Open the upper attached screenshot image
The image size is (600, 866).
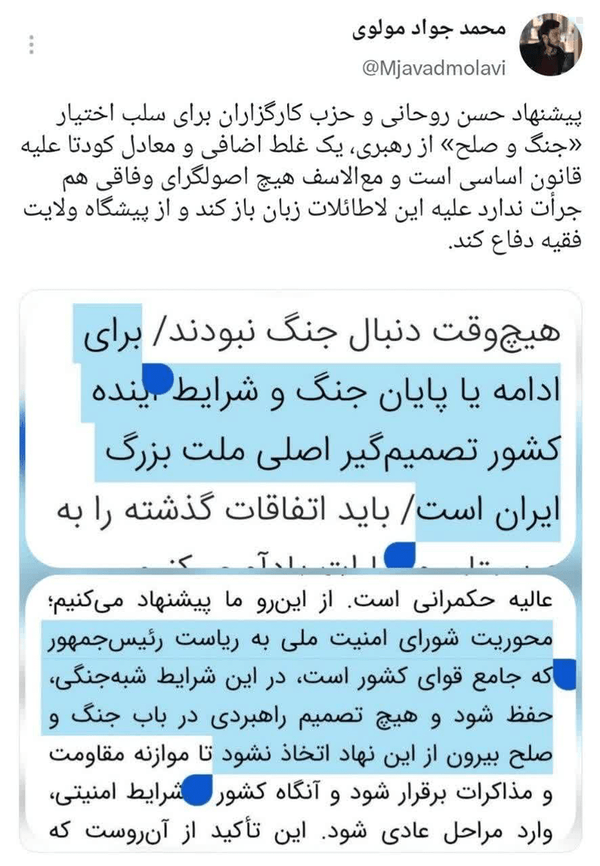(x=301, y=429)
